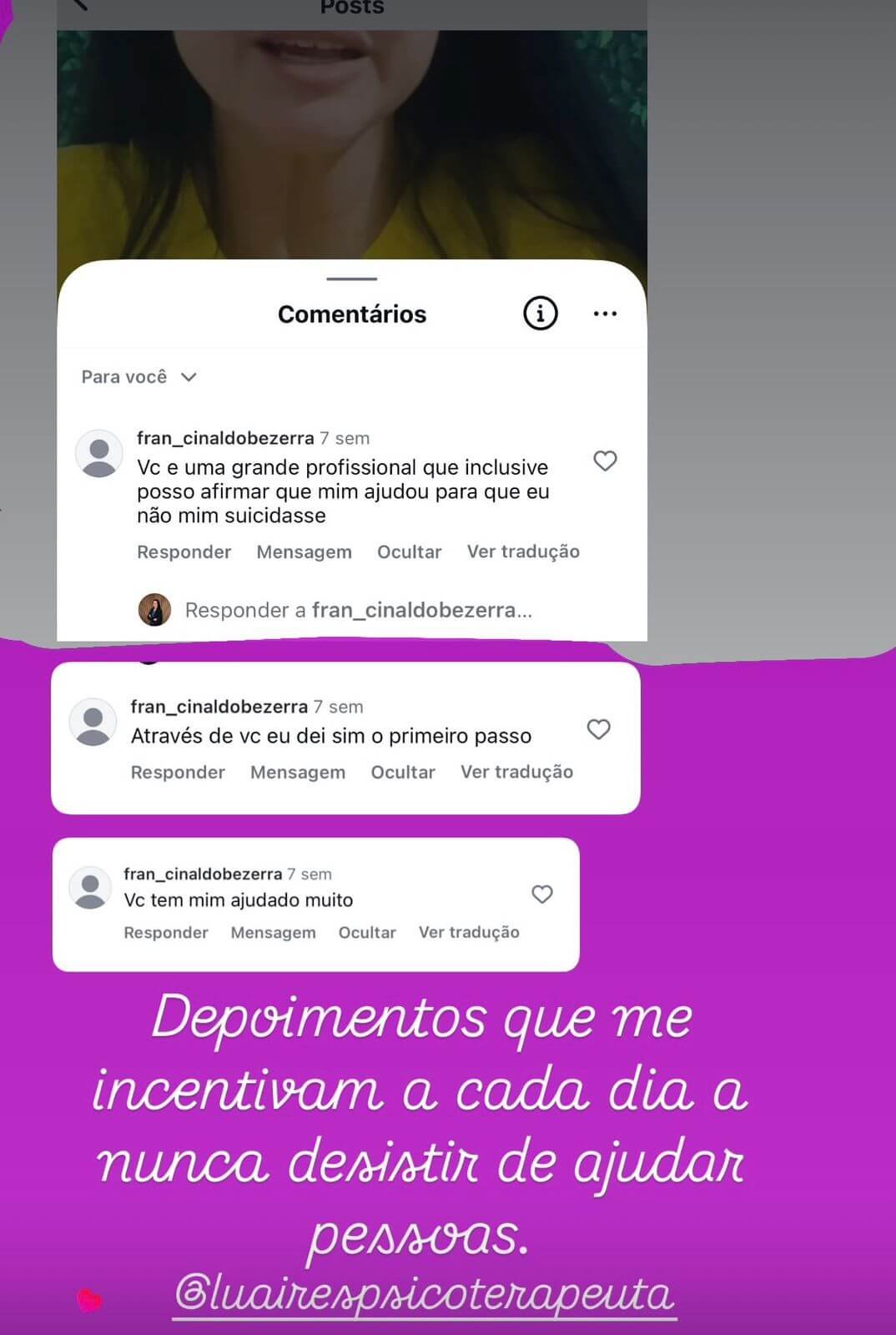Image resolution: width=896 pixels, height=1335 pixels.
Task: Open fran_cinaldobezerra's profile avatar on first comment
Action: click(x=99, y=455)
